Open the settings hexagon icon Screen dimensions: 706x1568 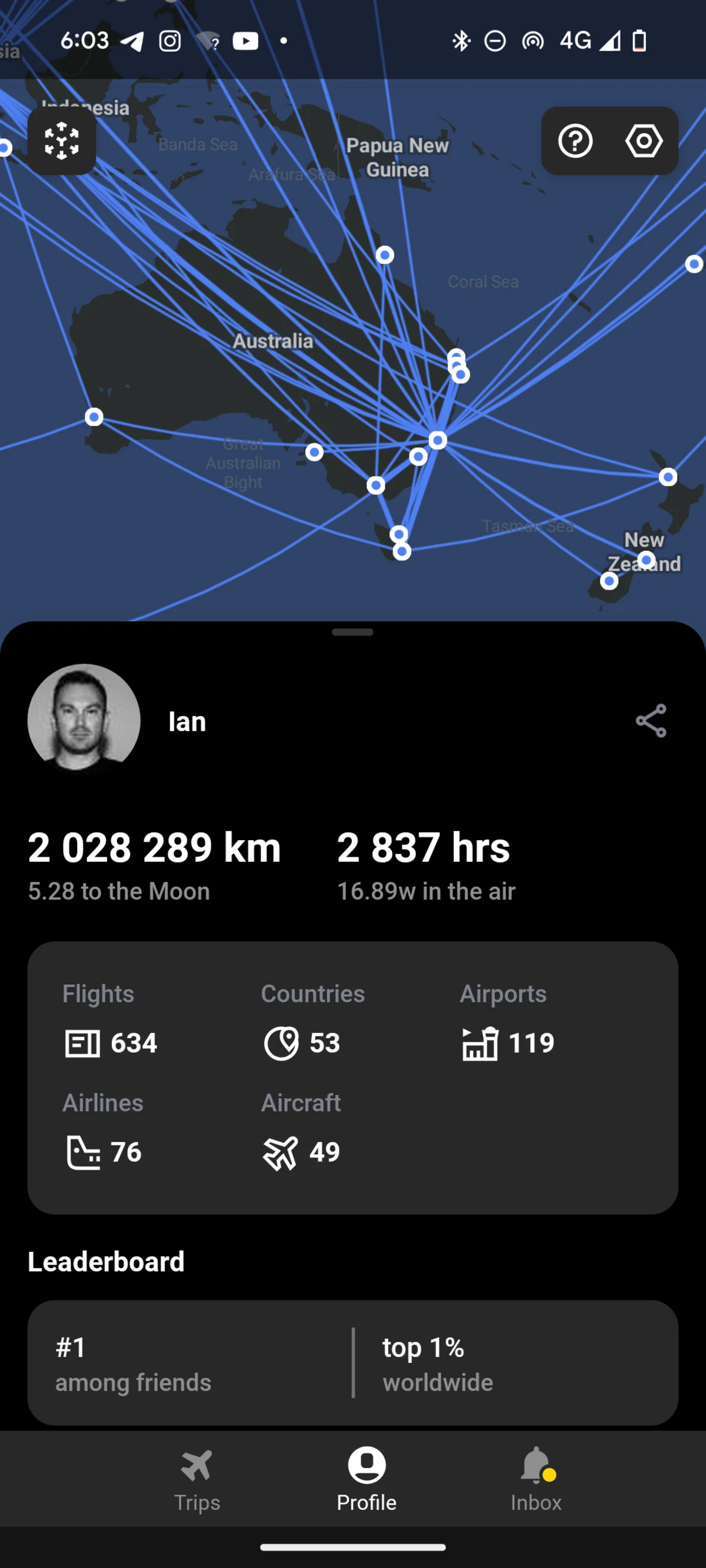coord(644,141)
